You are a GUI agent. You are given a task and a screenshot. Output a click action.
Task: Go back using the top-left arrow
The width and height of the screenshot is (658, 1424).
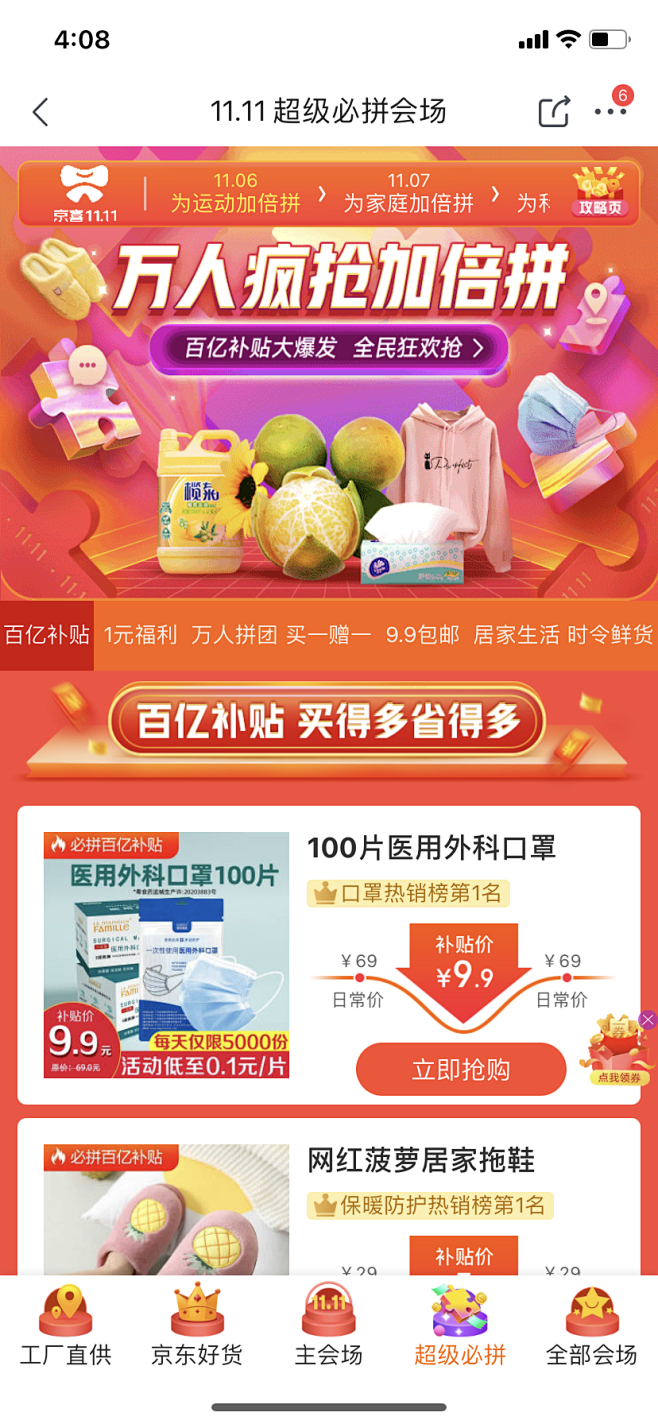click(x=40, y=111)
